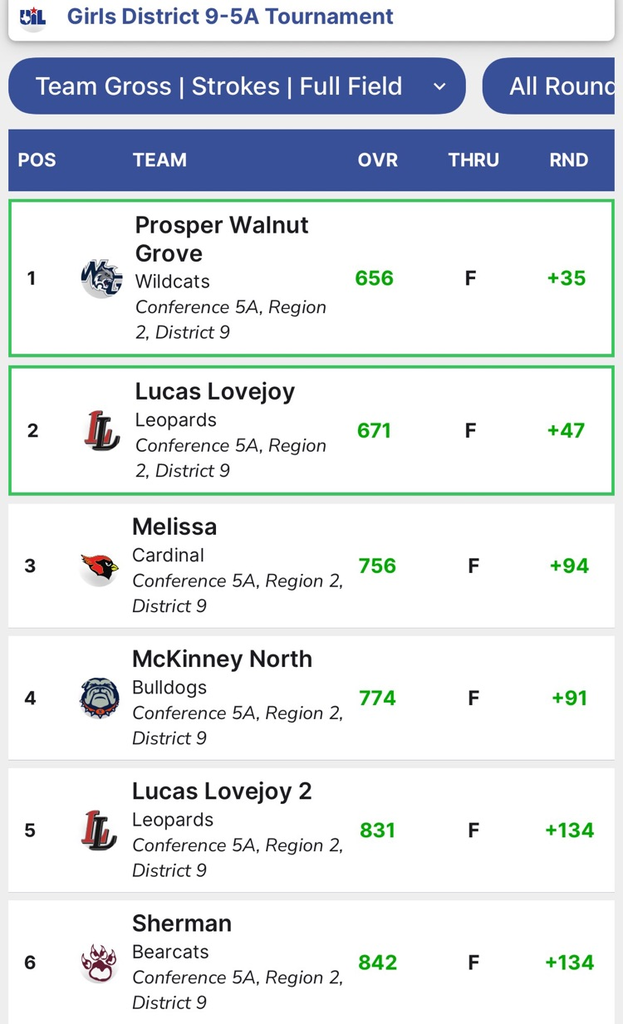Open the Sherman Bearcats row
623x1024 pixels.
pos(312,962)
